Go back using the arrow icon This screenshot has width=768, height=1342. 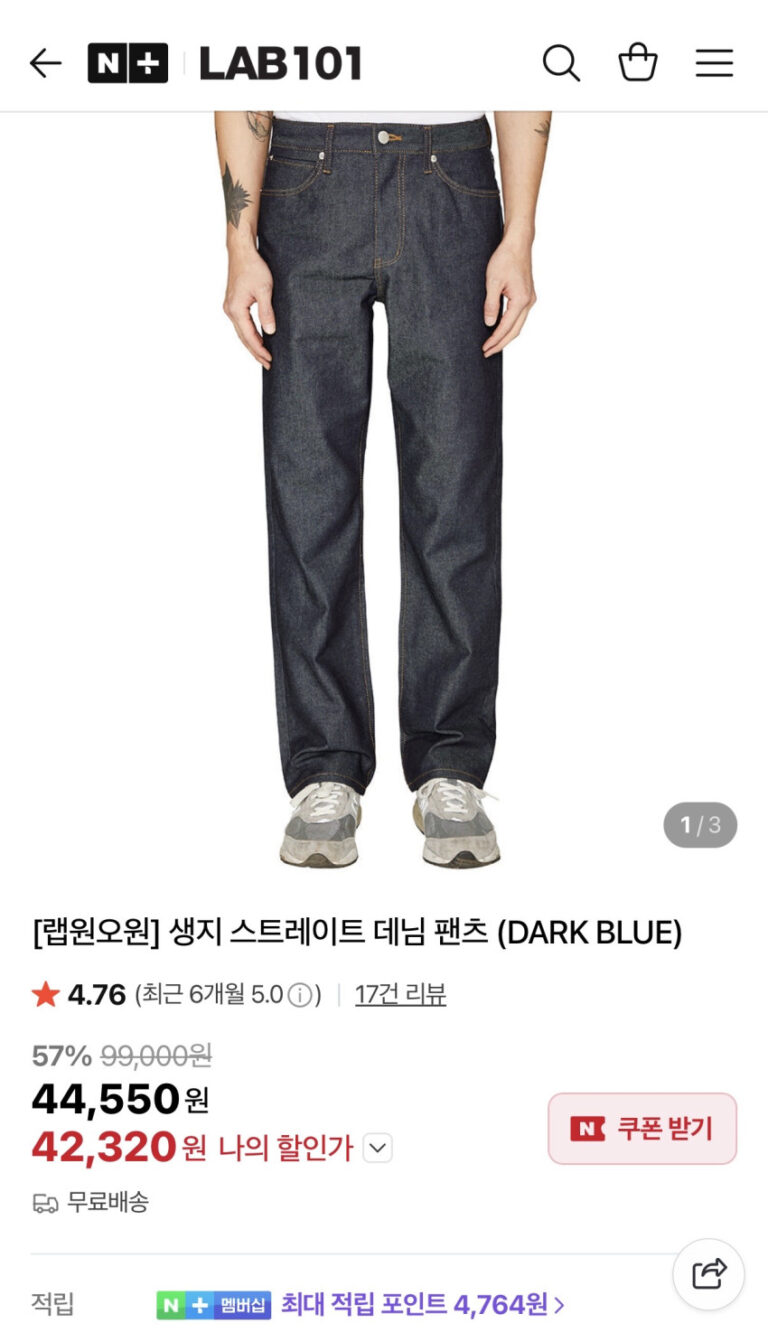click(x=45, y=64)
